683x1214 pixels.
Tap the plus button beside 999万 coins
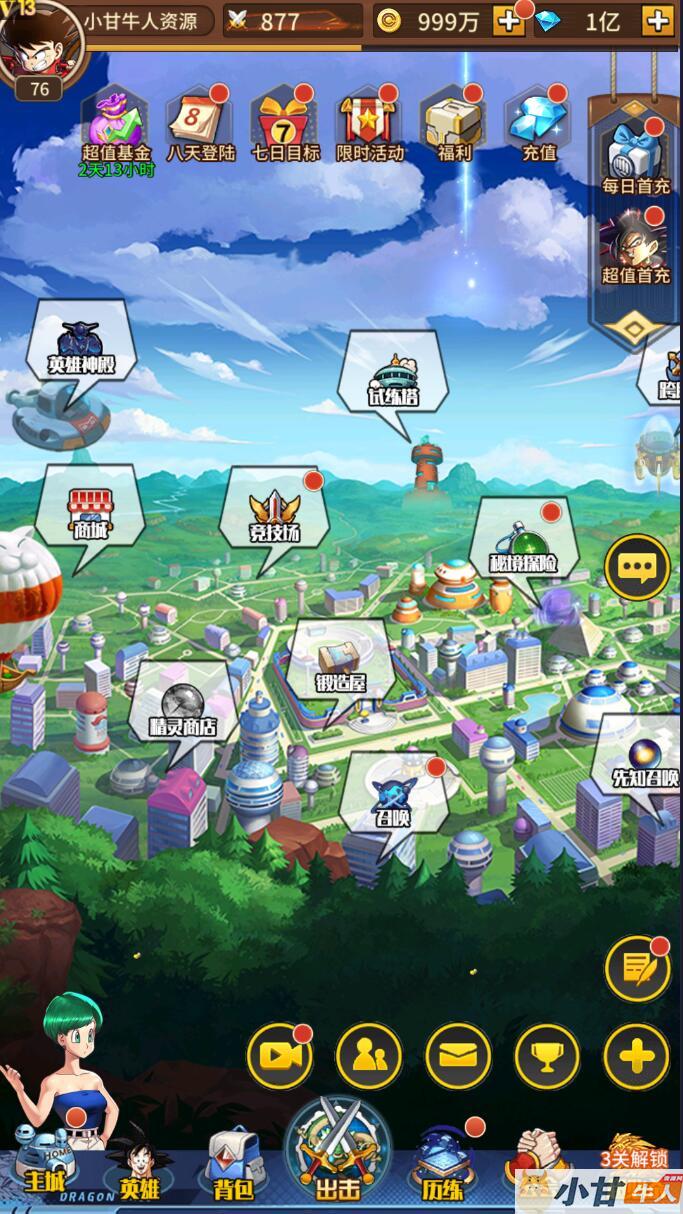508,21
